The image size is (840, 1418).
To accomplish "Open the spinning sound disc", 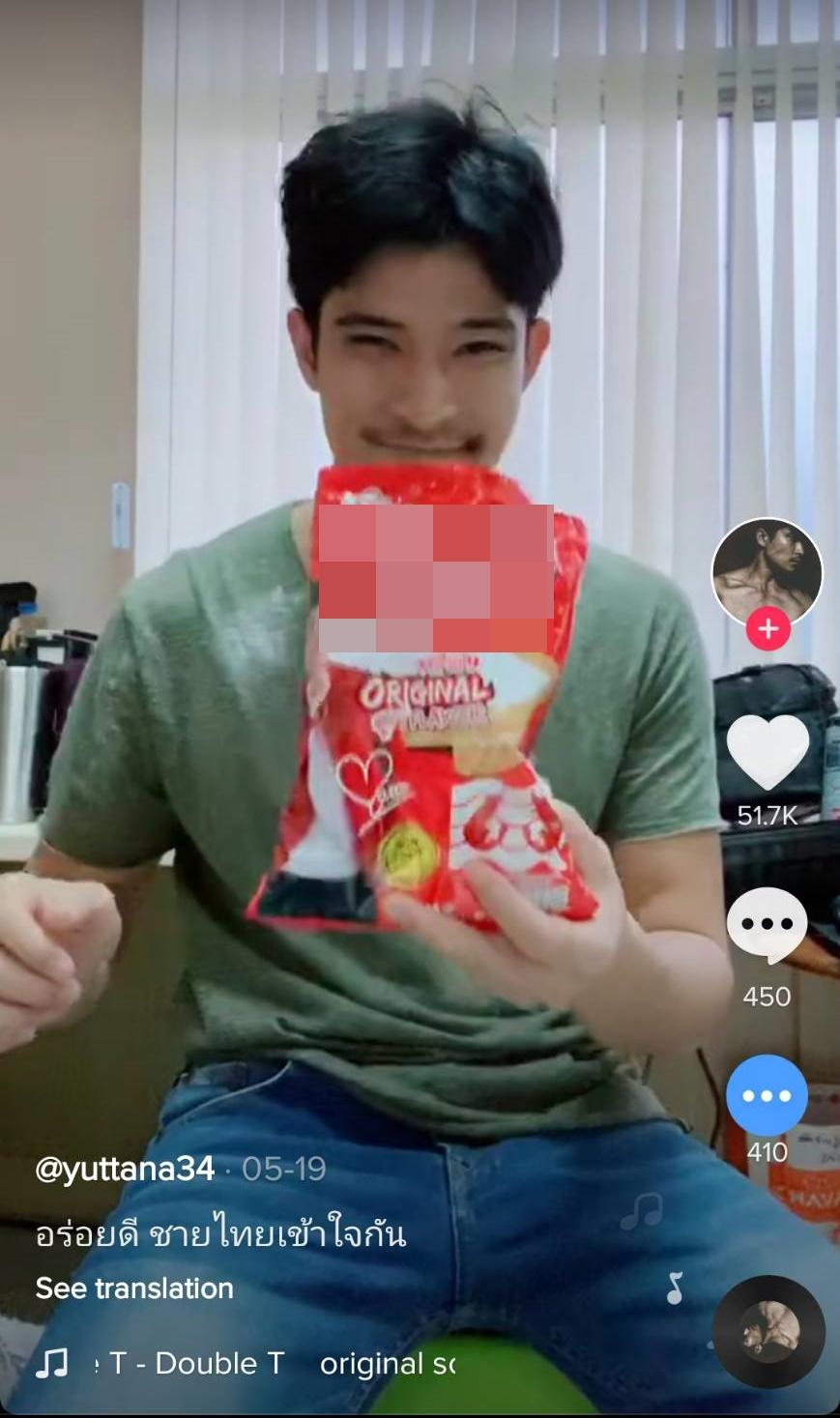I will (768, 1331).
